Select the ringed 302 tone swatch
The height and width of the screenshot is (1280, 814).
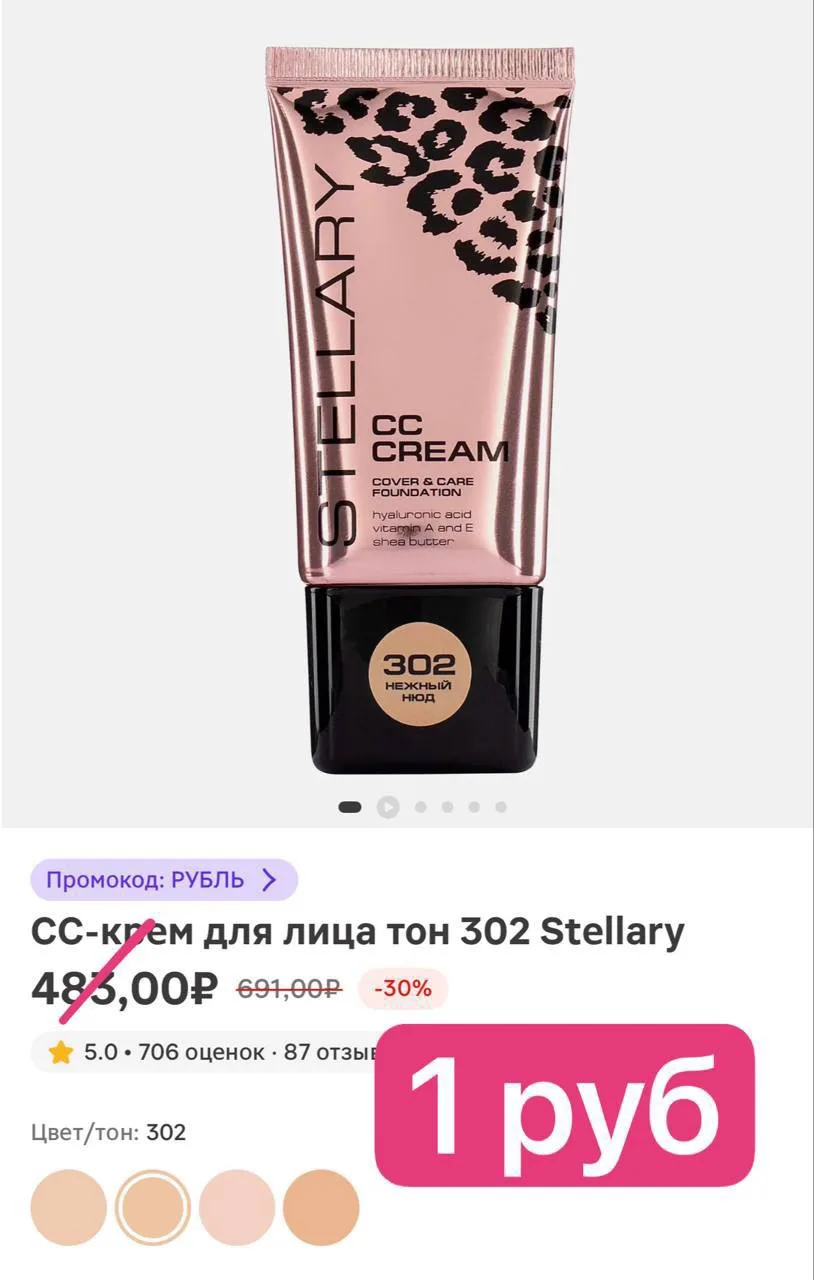tap(153, 1207)
